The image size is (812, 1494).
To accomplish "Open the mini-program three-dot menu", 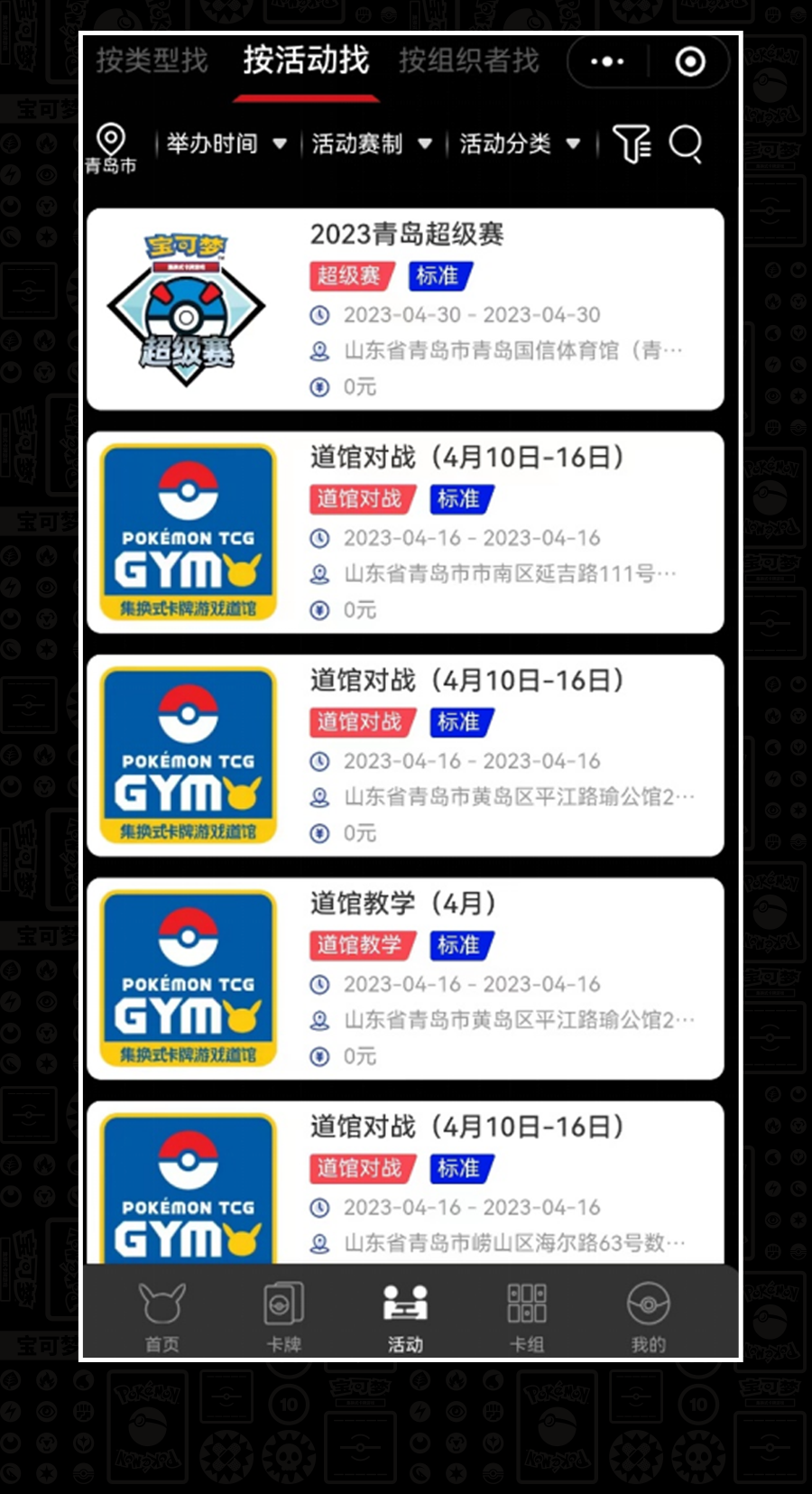I will click(x=607, y=61).
